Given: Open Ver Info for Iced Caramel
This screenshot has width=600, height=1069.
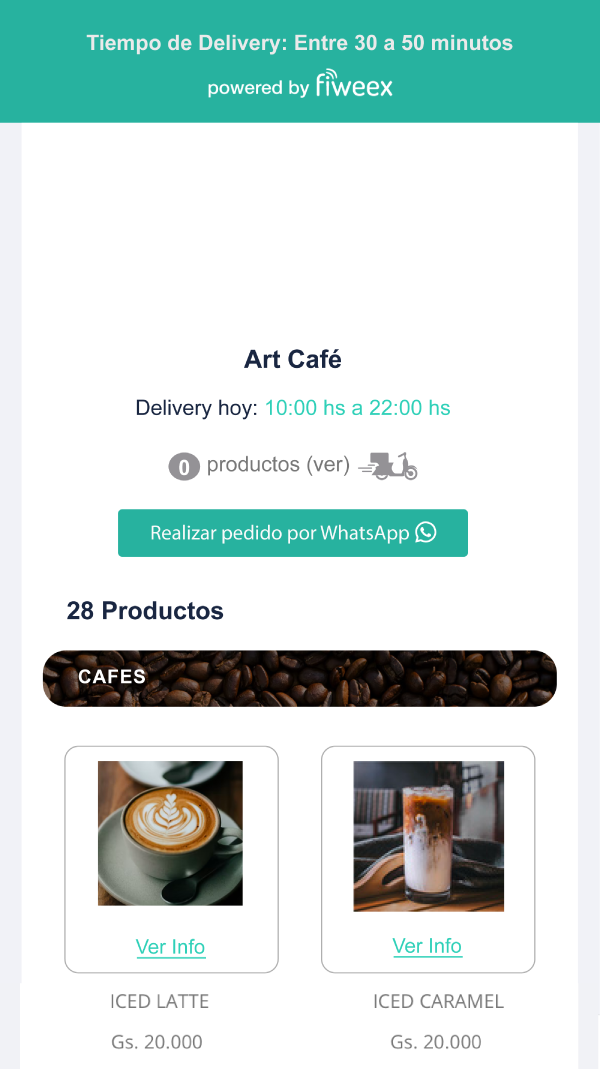Looking at the screenshot, I should (427, 946).
